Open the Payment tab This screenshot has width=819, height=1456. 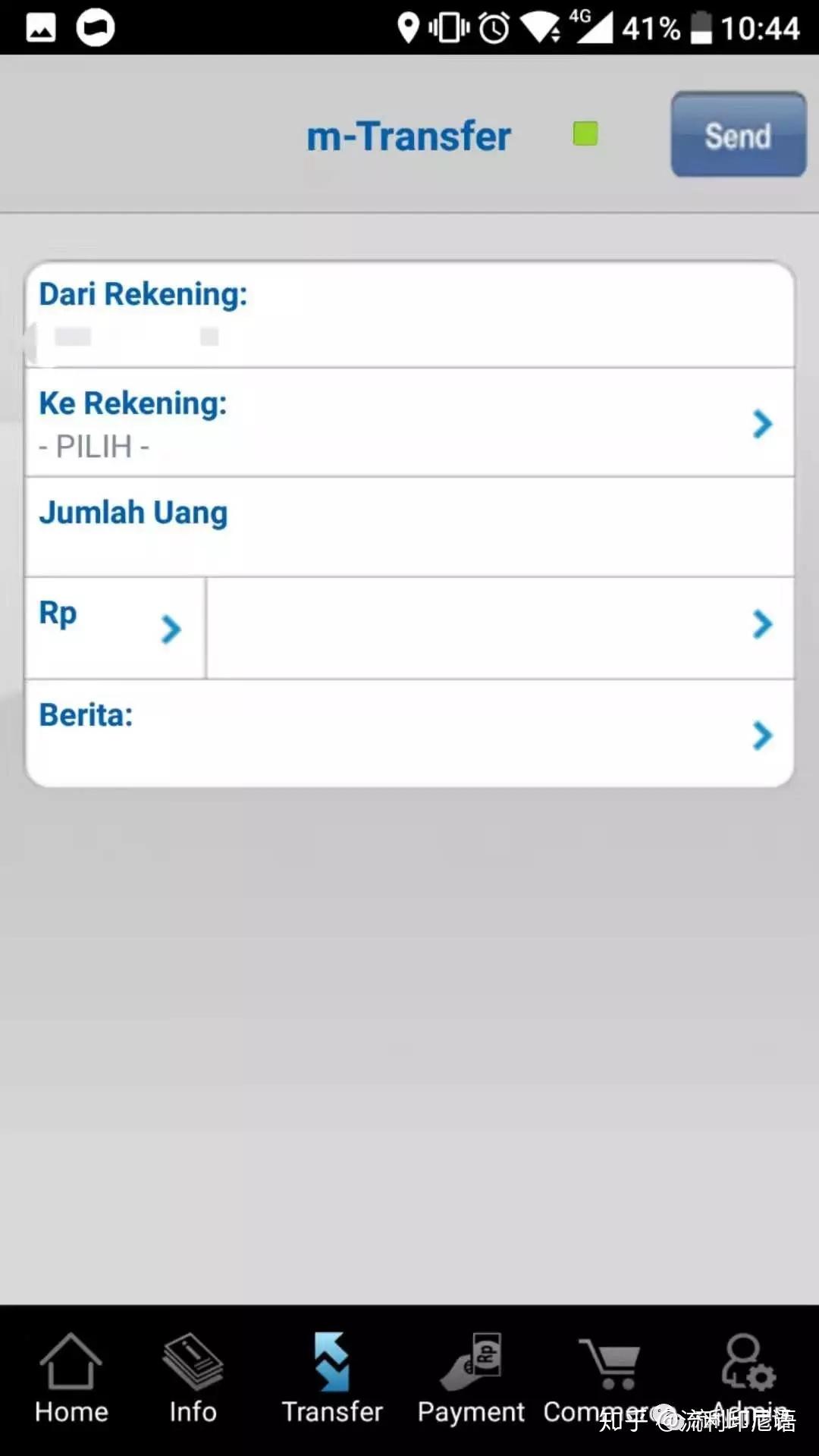[x=471, y=1380]
